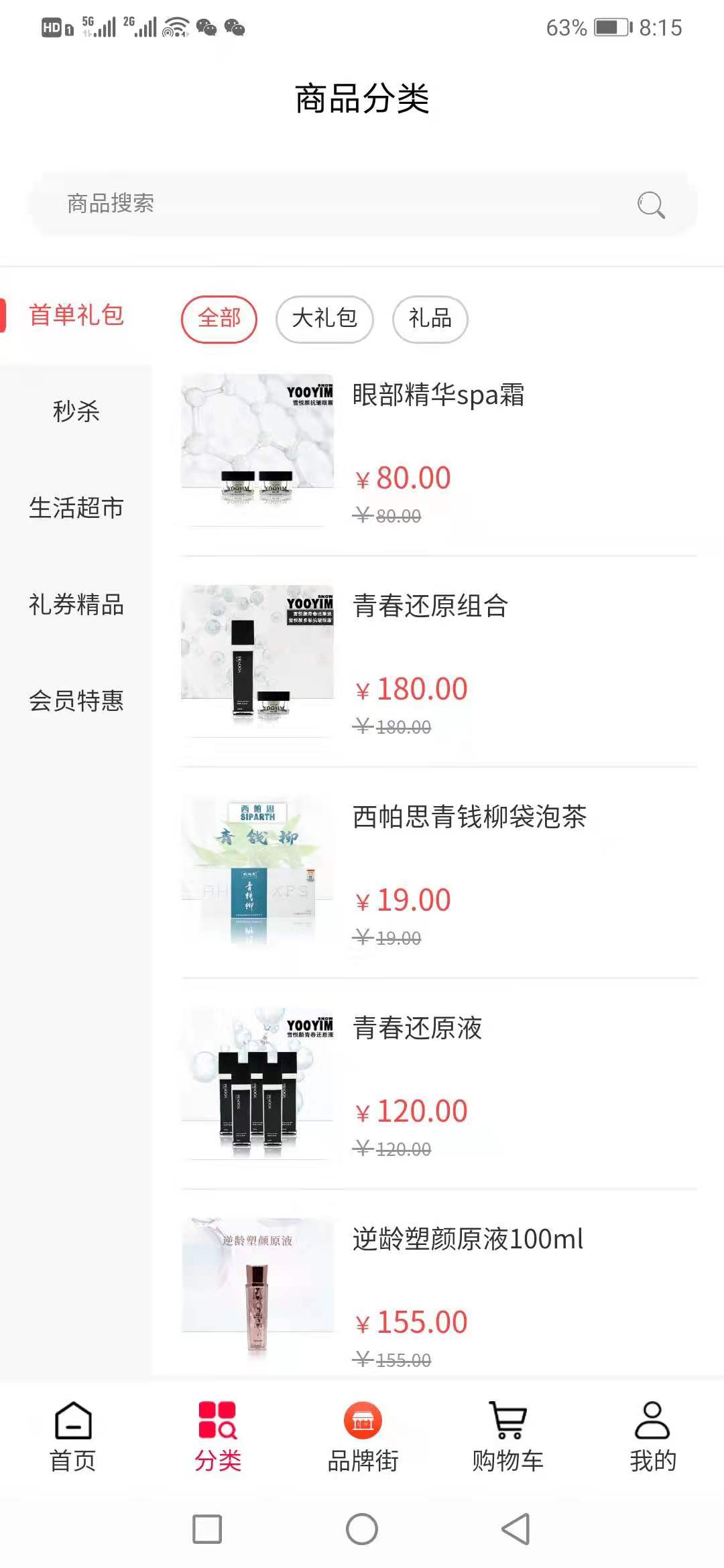724x1568 pixels.
Task: Tap the system back button
Action: click(516, 1529)
